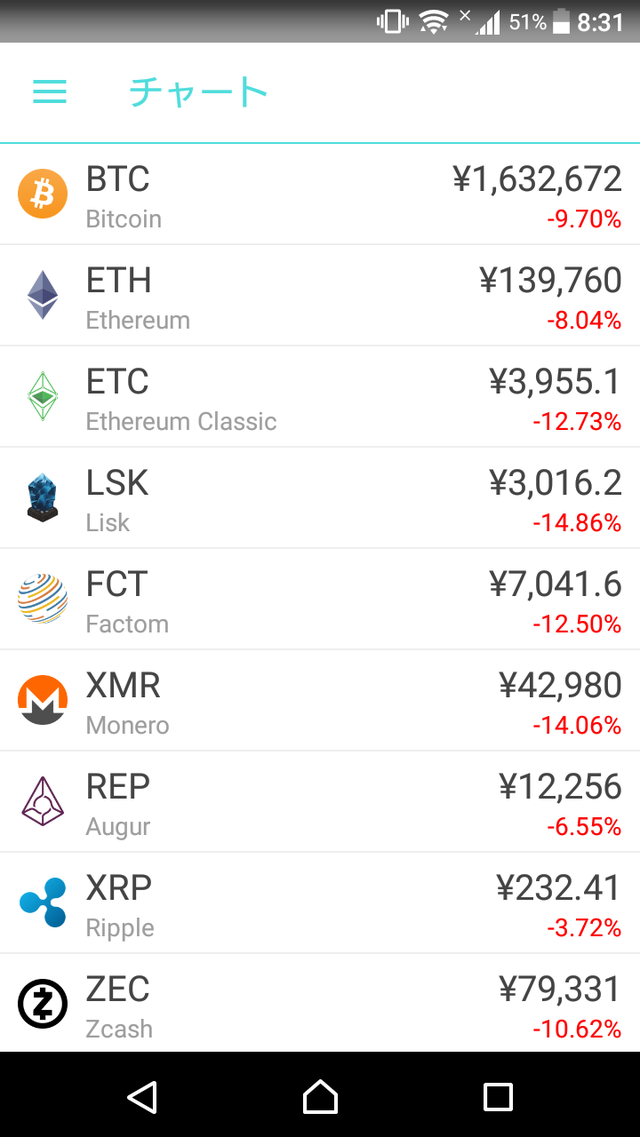Open the hamburger drawer menu

(50, 92)
